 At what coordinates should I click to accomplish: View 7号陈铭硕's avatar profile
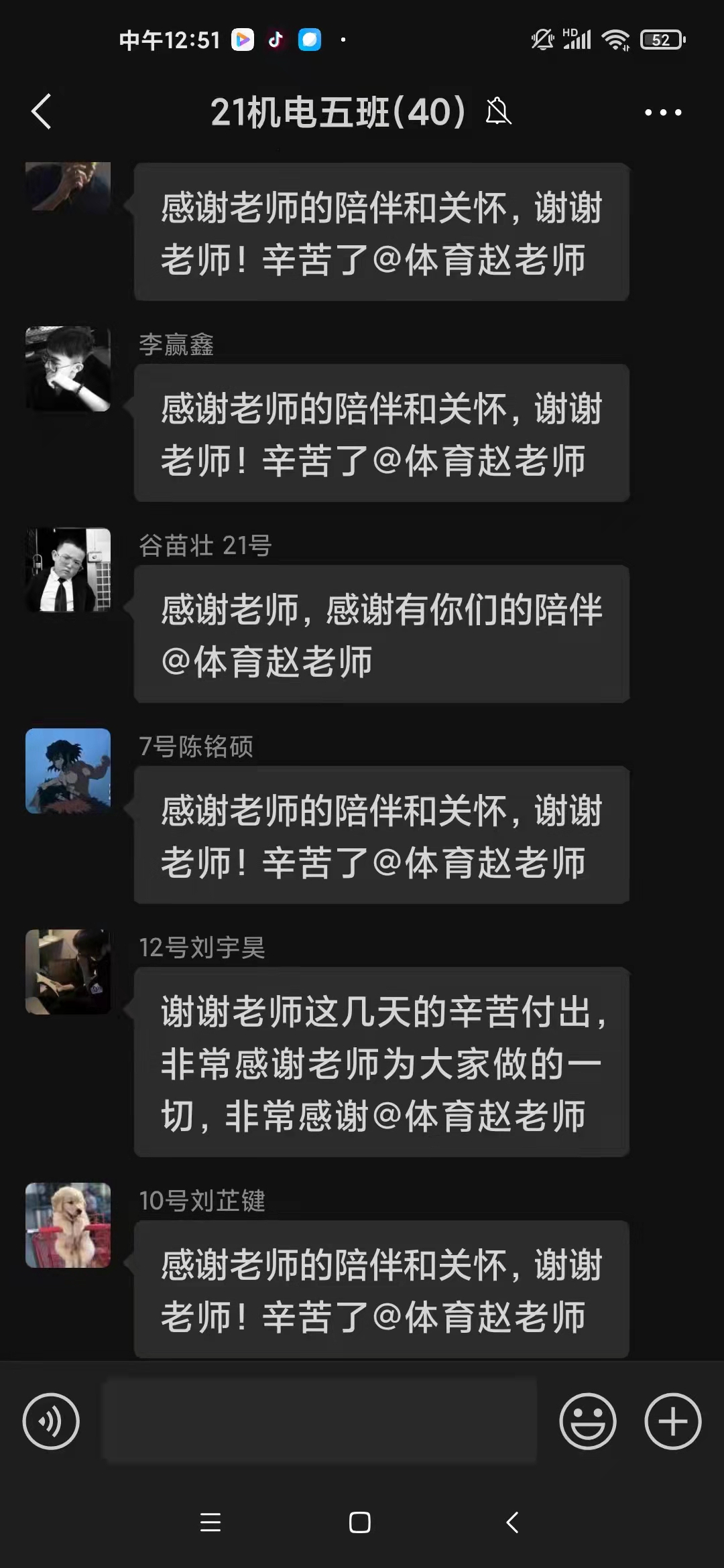(x=68, y=771)
